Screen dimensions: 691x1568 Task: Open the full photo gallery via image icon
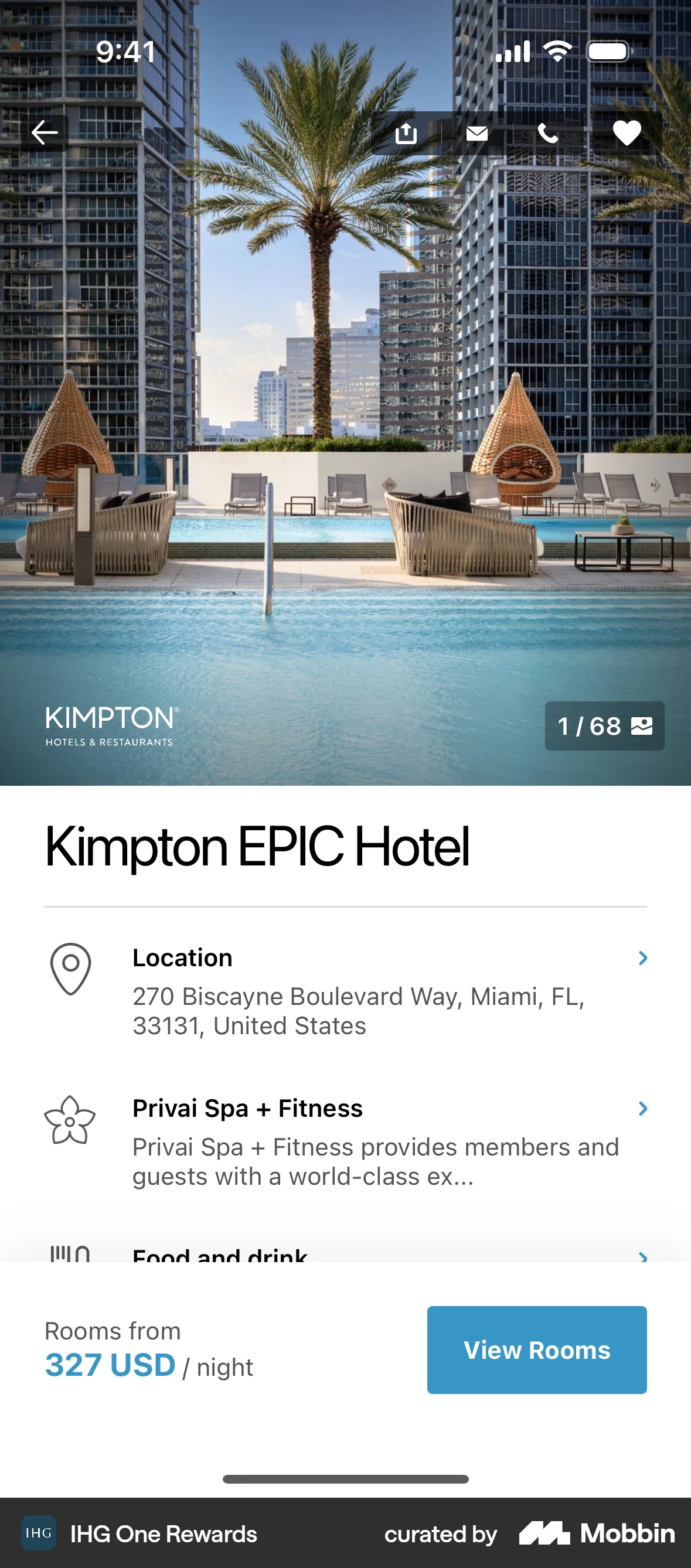click(x=642, y=725)
